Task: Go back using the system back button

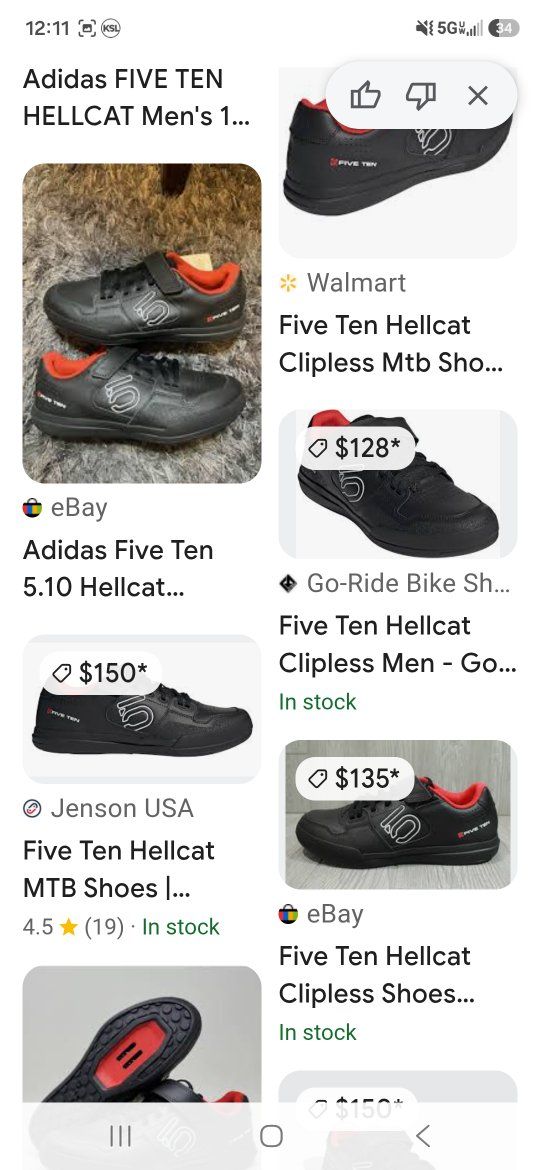Action: pos(423,1136)
